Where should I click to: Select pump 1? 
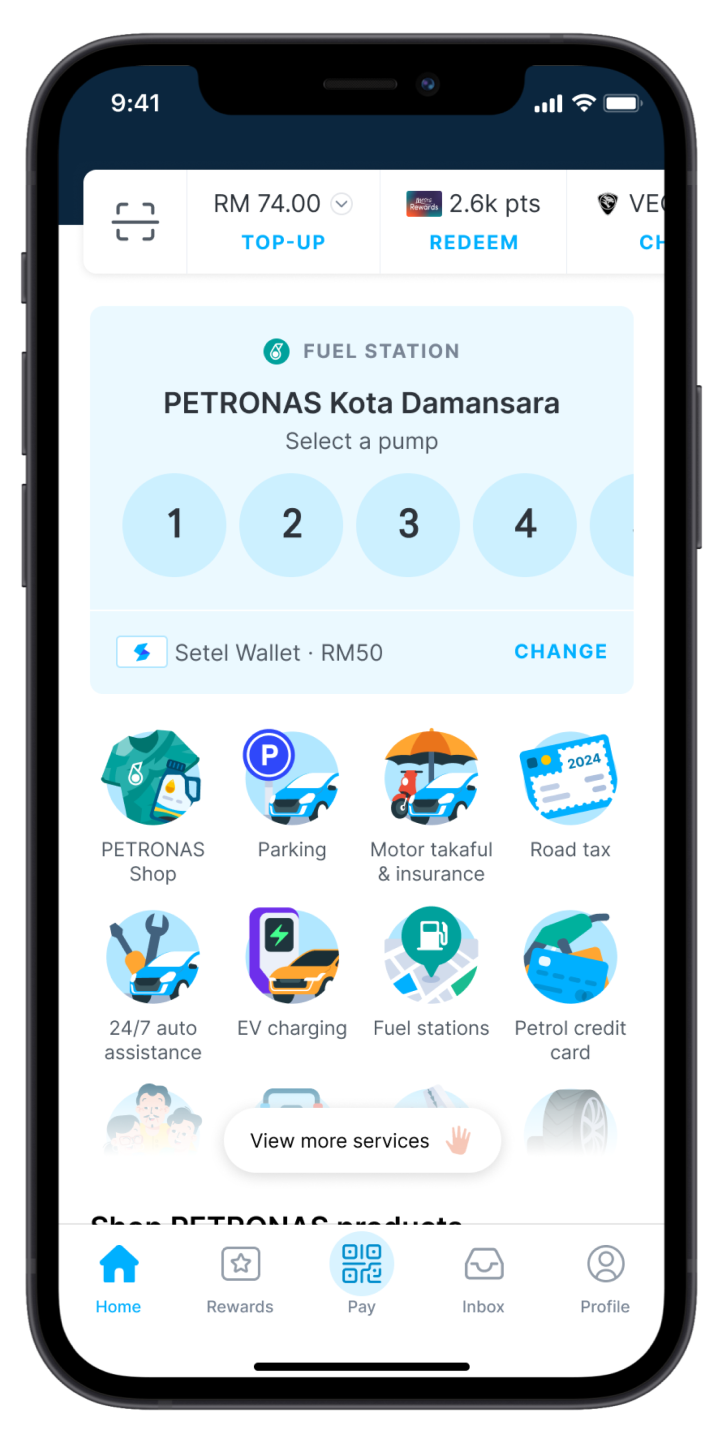tap(175, 524)
